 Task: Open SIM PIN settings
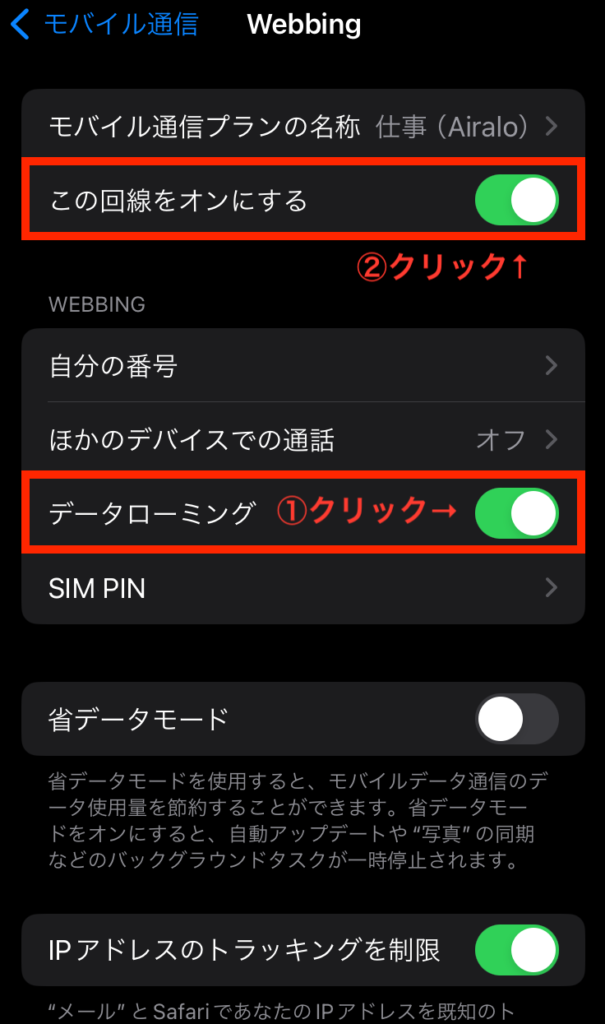tap(302, 588)
